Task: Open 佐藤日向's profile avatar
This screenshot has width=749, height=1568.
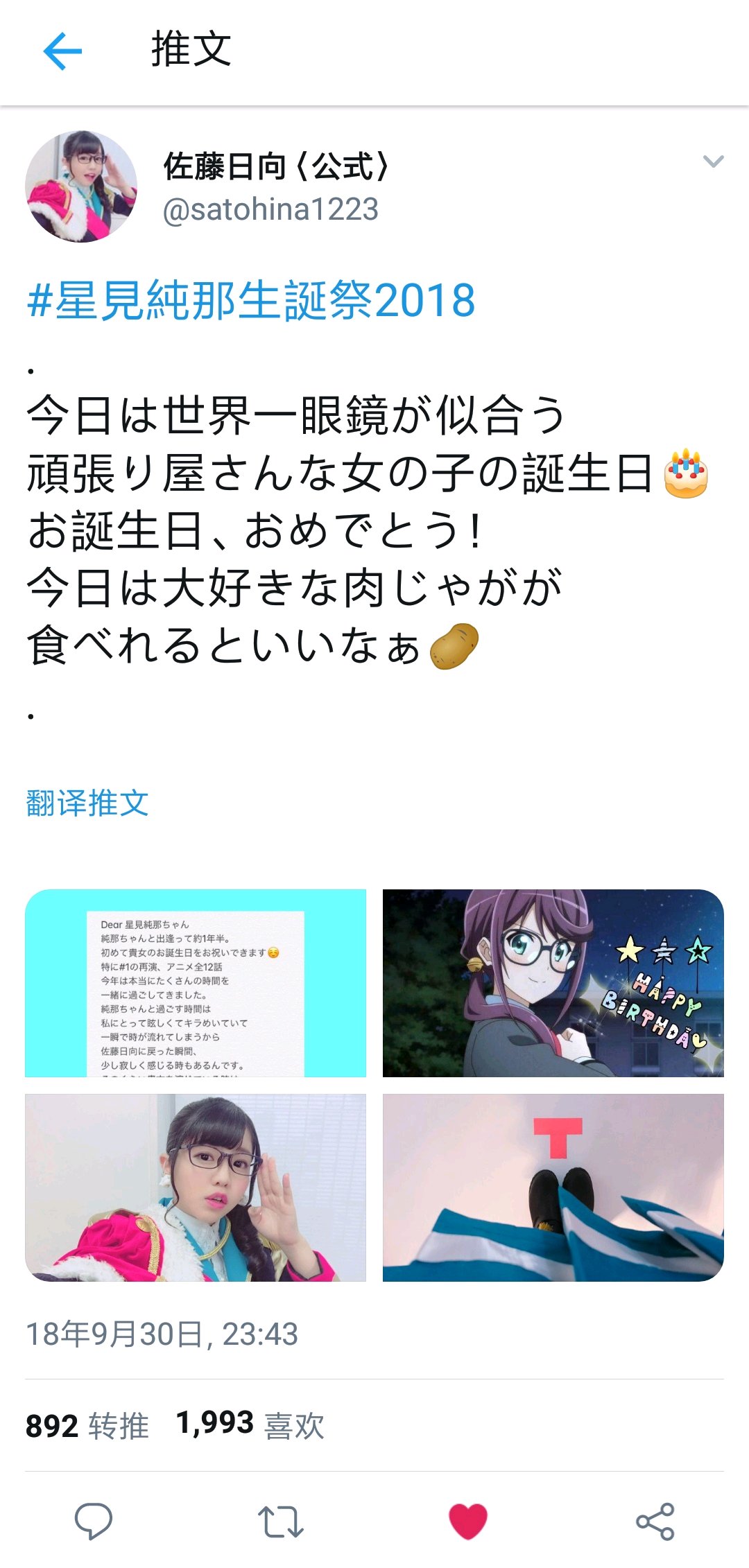Action: pos(81,186)
